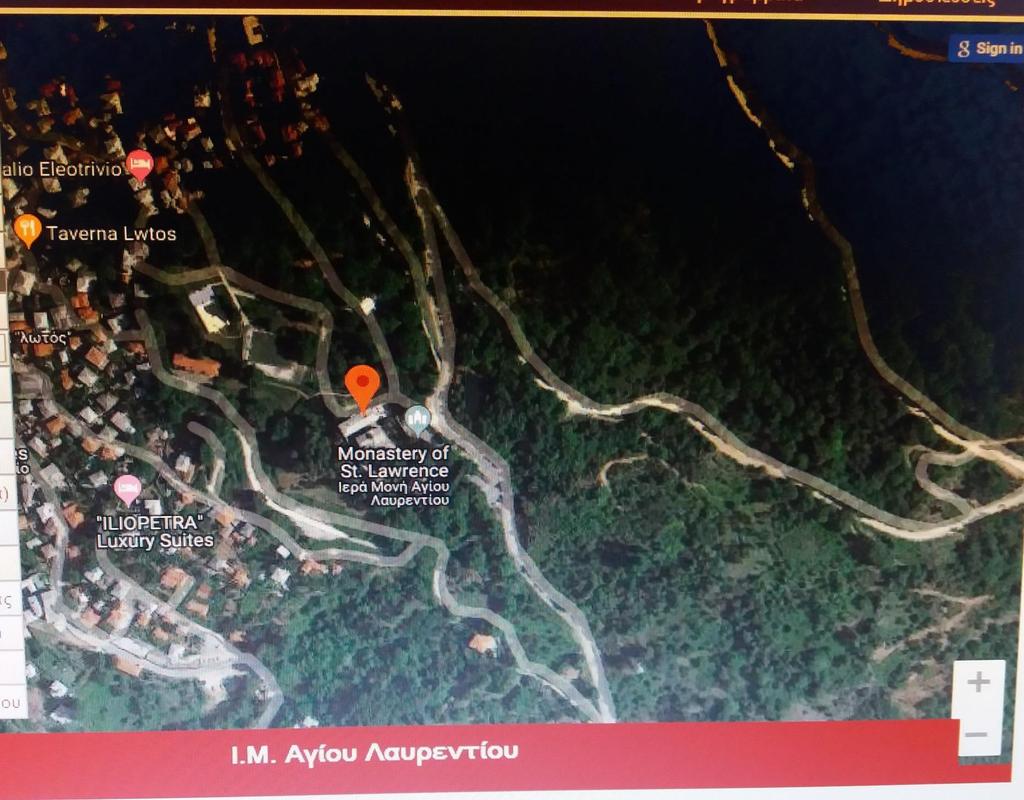Select the Taverna Lwtos restaurant pin
This screenshot has width=1024, height=800.
[28, 231]
